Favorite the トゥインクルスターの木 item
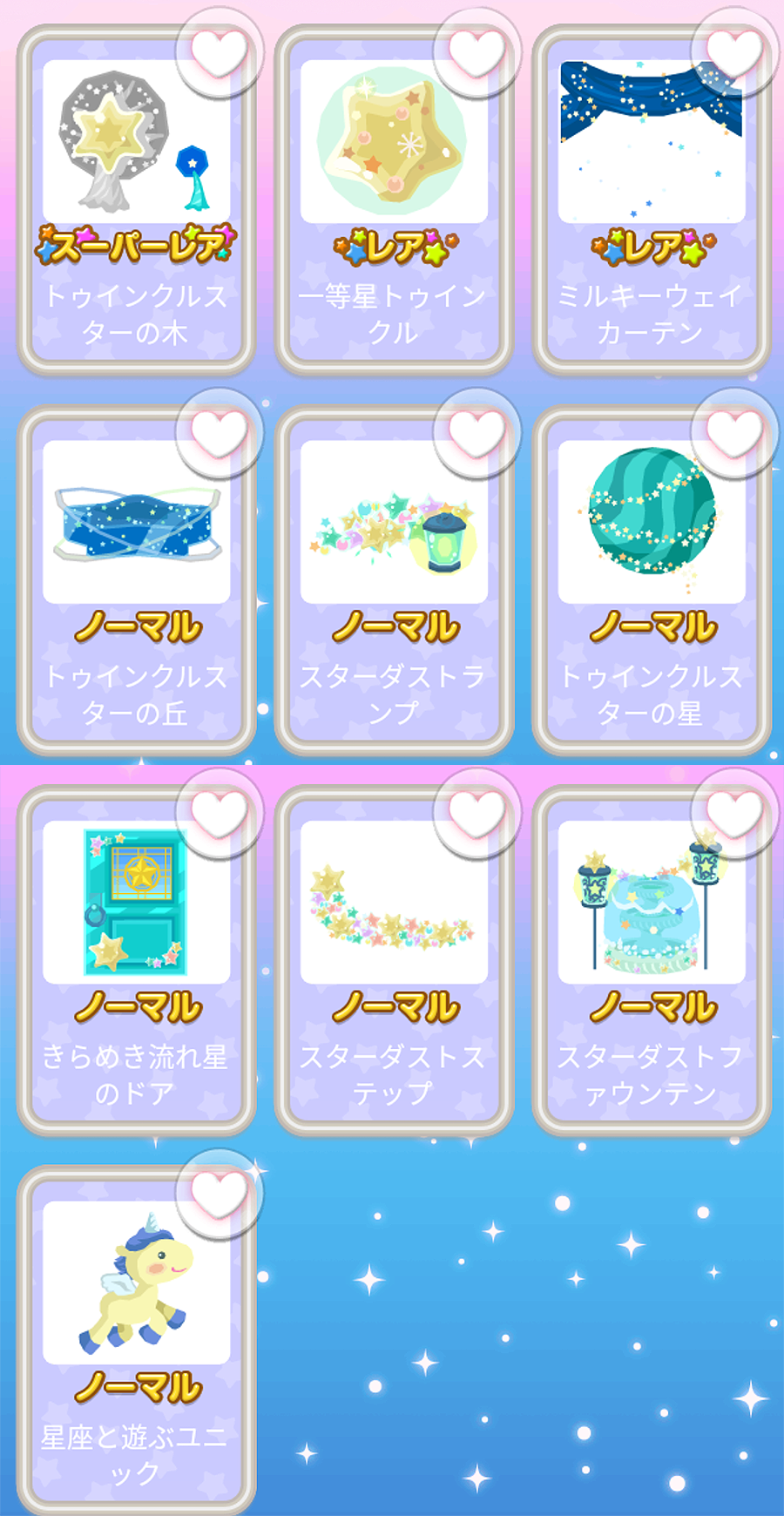The height and width of the screenshot is (1516, 784). tap(219, 52)
